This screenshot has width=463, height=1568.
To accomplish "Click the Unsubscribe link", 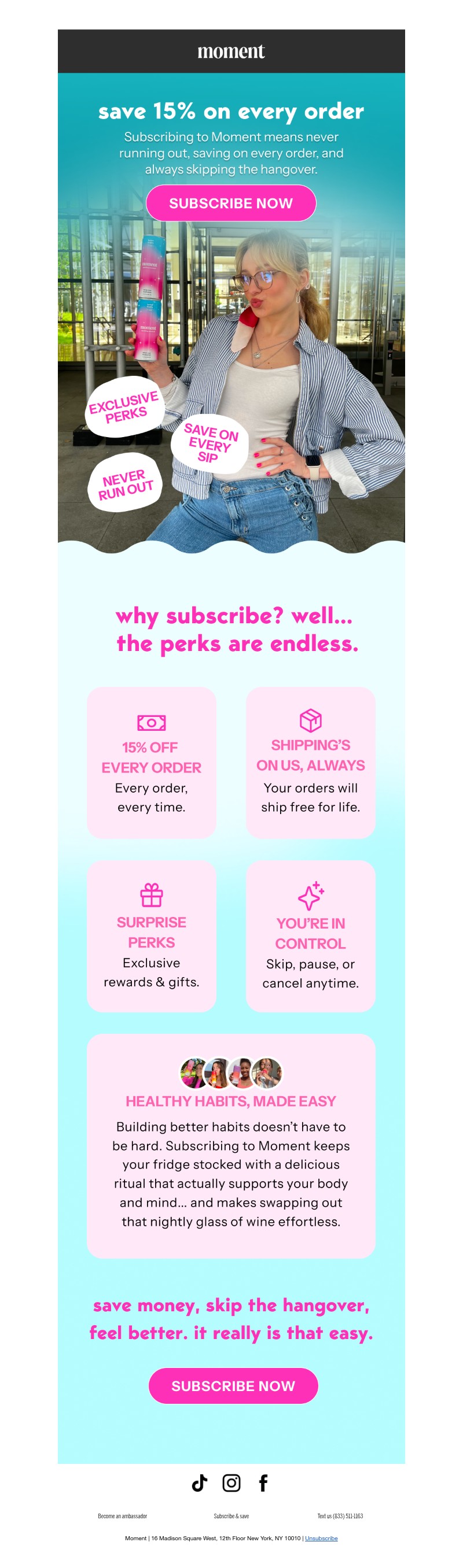I will click(321, 1538).
